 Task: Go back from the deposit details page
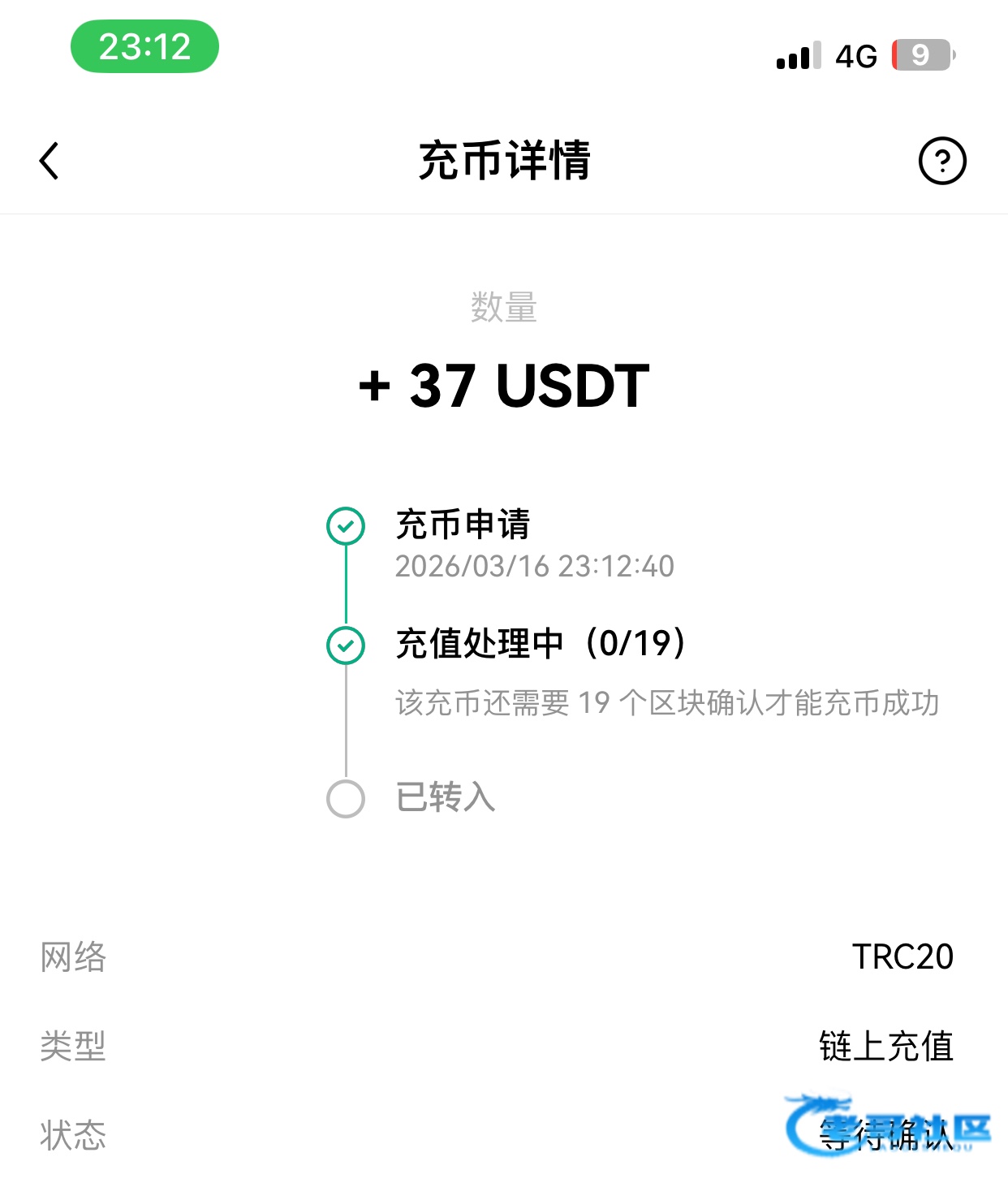click(50, 161)
